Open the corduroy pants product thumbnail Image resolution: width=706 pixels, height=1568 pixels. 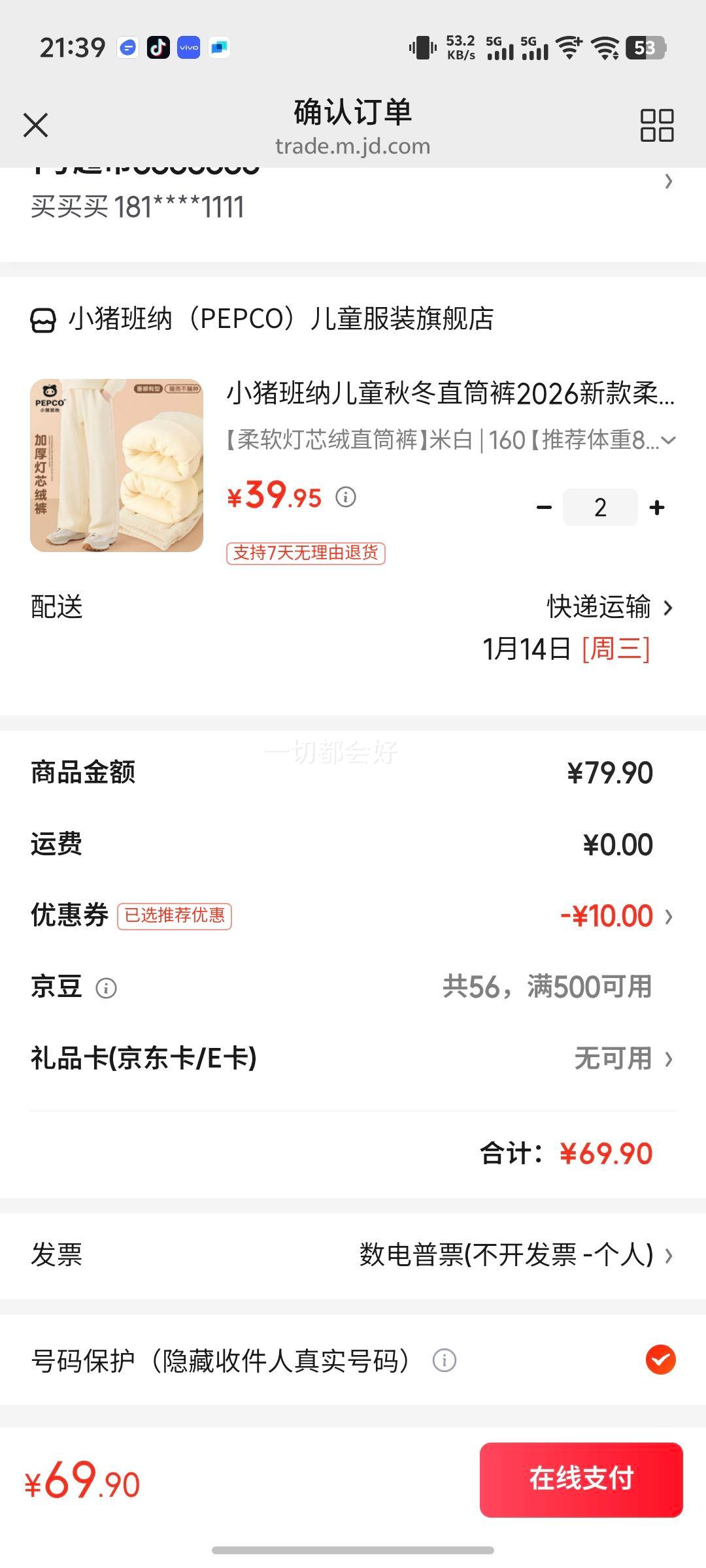pyautogui.click(x=116, y=465)
